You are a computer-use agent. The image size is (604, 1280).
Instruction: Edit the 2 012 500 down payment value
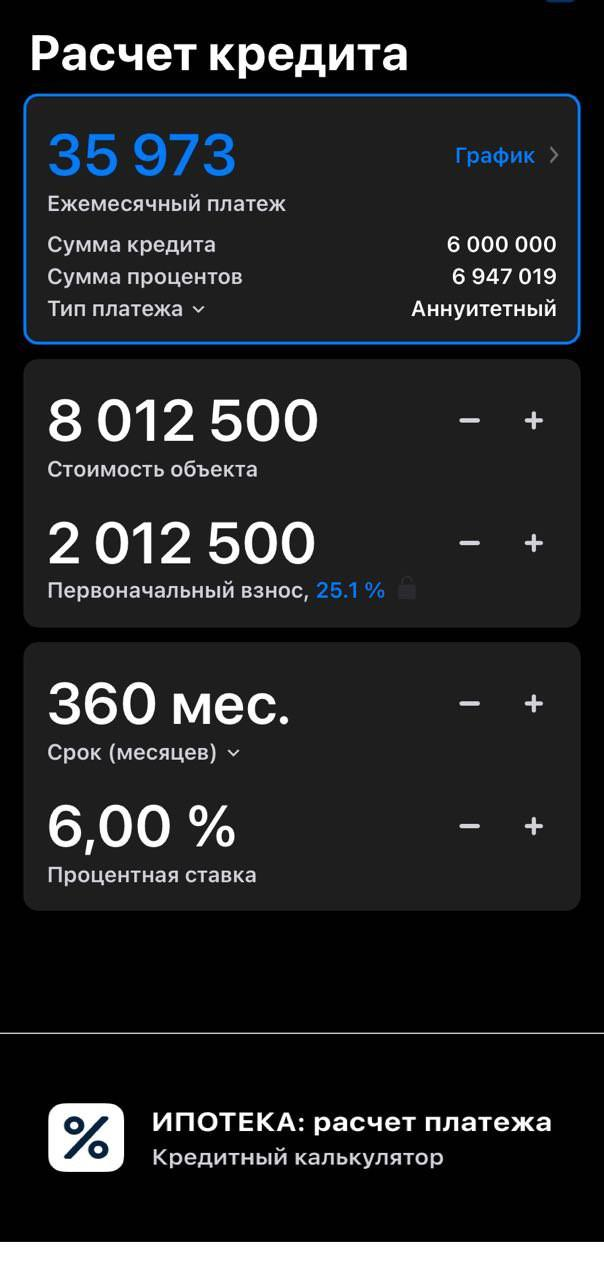click(x=181, y=544)
